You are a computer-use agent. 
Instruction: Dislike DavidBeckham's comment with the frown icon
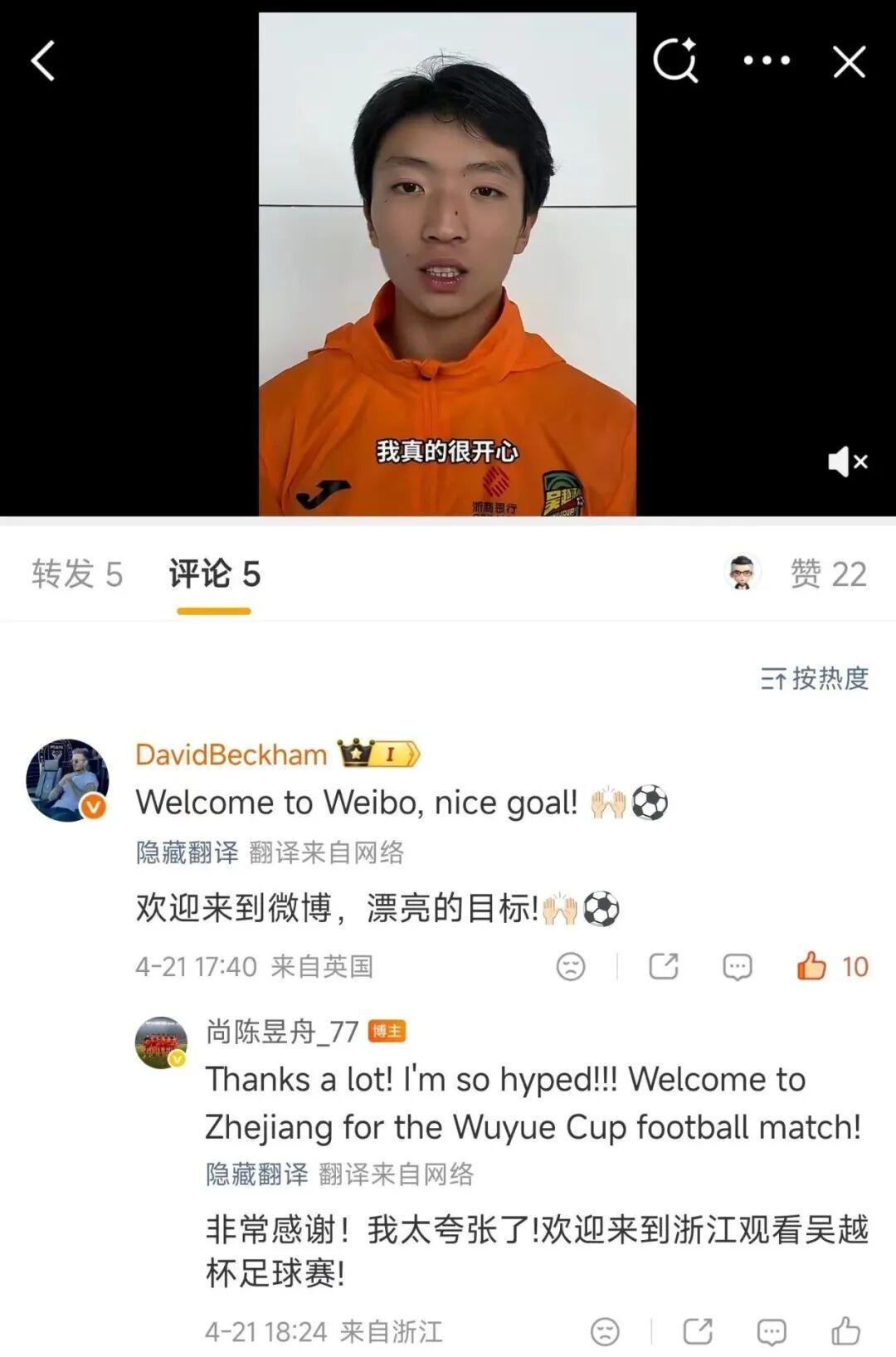click(x=571, y=967)
